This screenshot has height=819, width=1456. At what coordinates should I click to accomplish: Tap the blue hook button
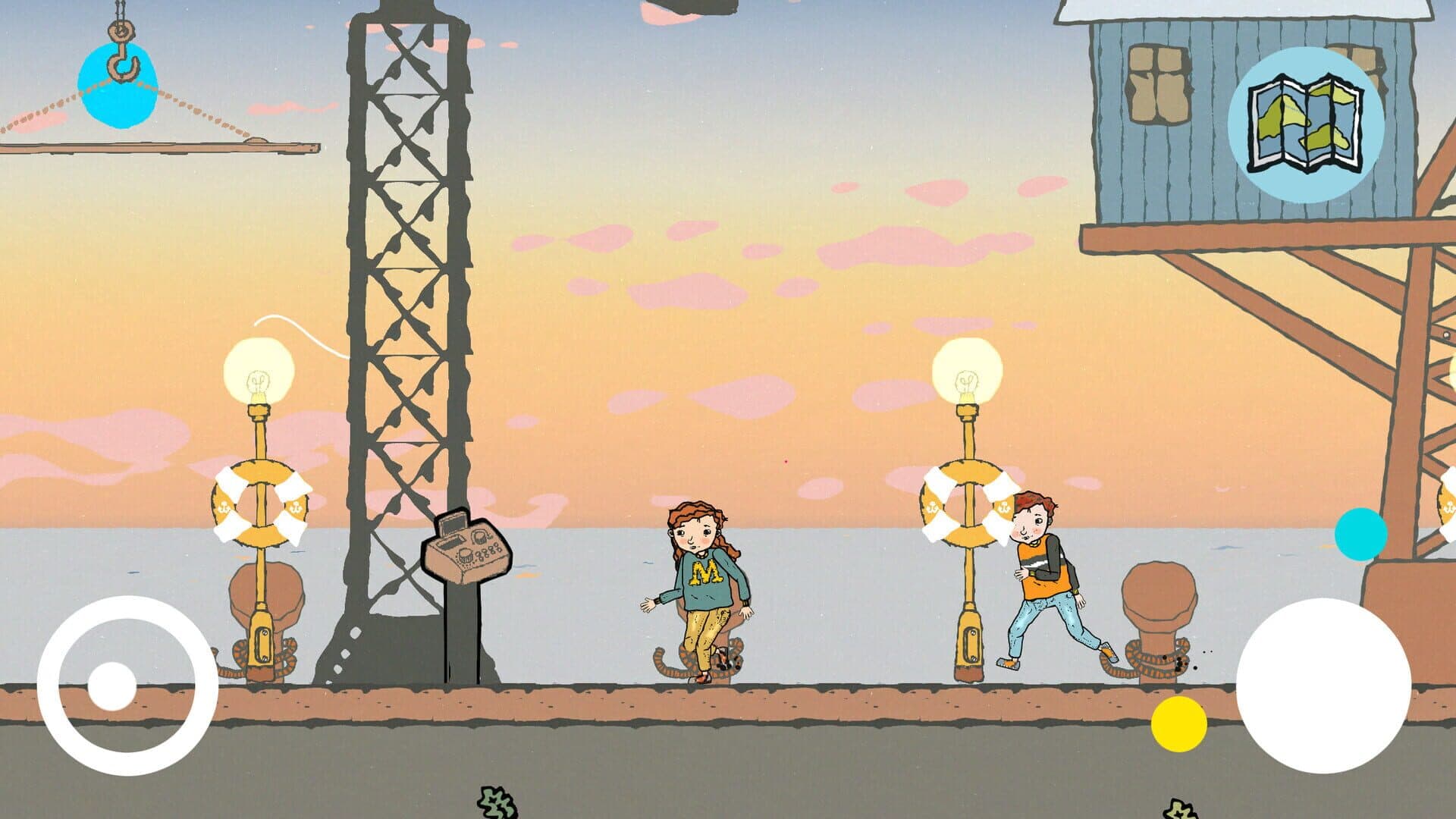pos(118,83)
